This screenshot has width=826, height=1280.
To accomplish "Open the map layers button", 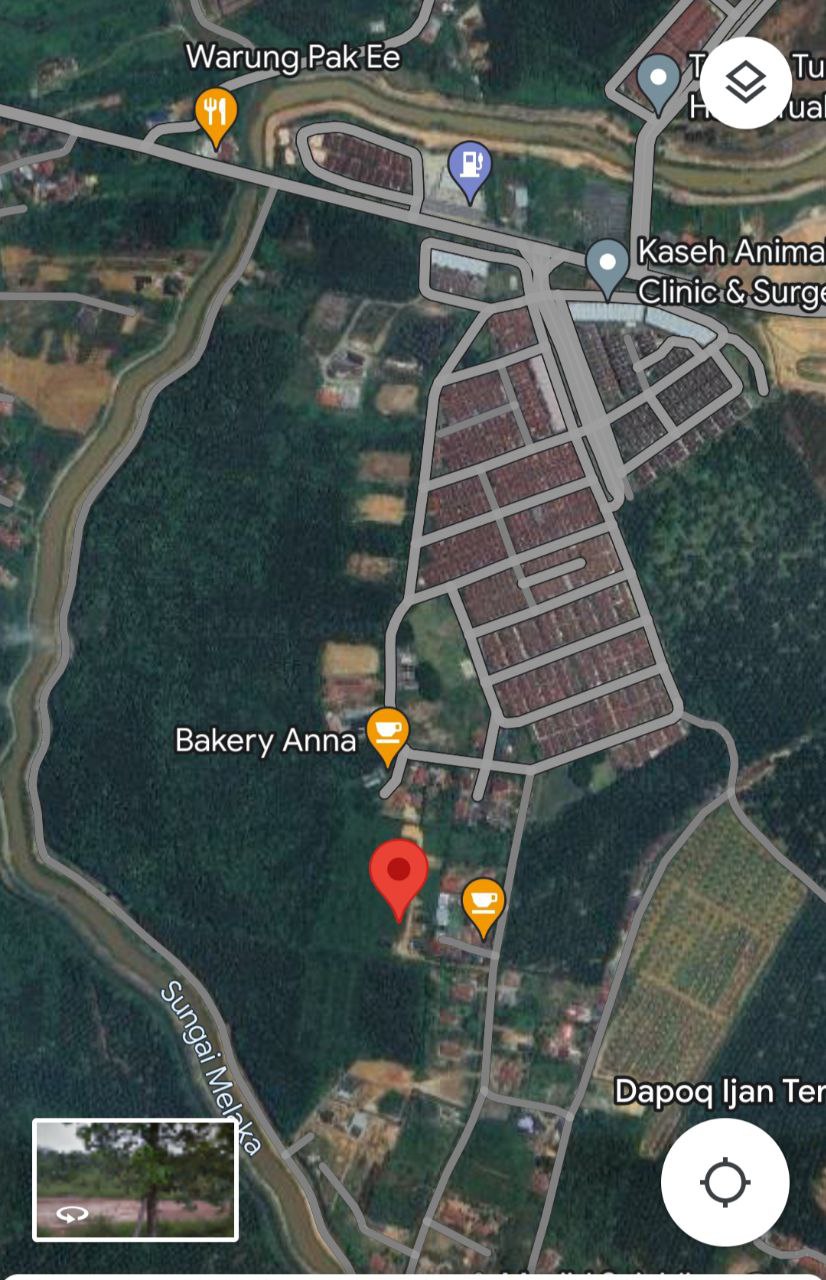I will pos(745,83).
